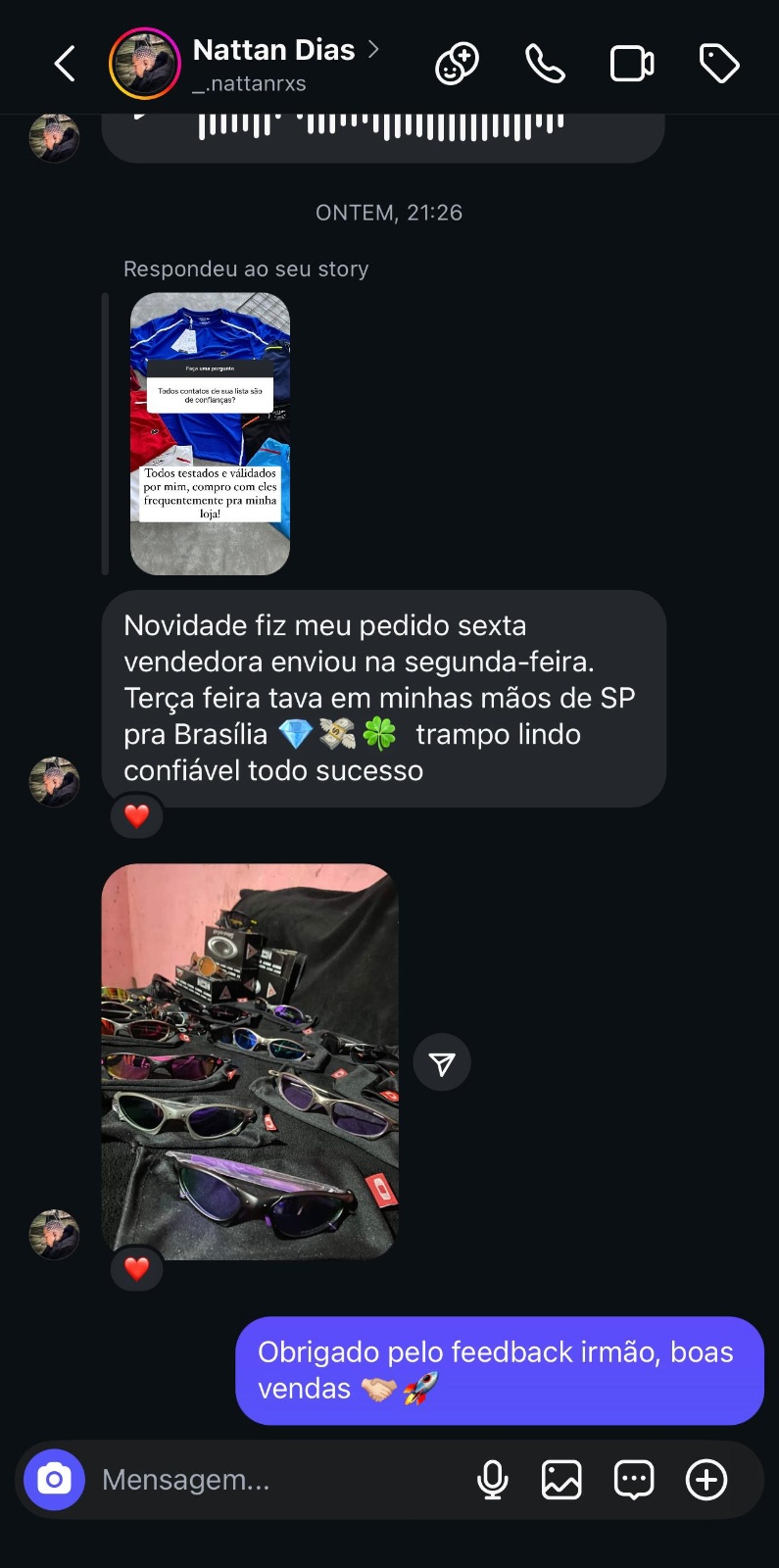The image size is (779, 1568).
Task: Start a video call with Nattan Dias
Action: [x=632, y=62]
